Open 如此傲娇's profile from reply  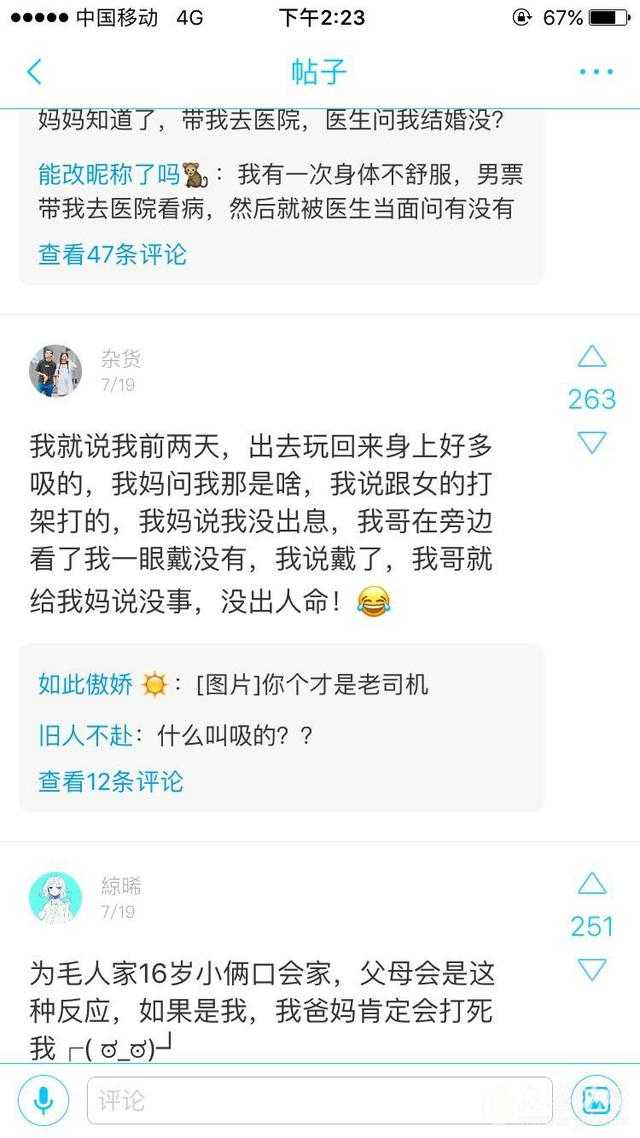pos(85,684)
